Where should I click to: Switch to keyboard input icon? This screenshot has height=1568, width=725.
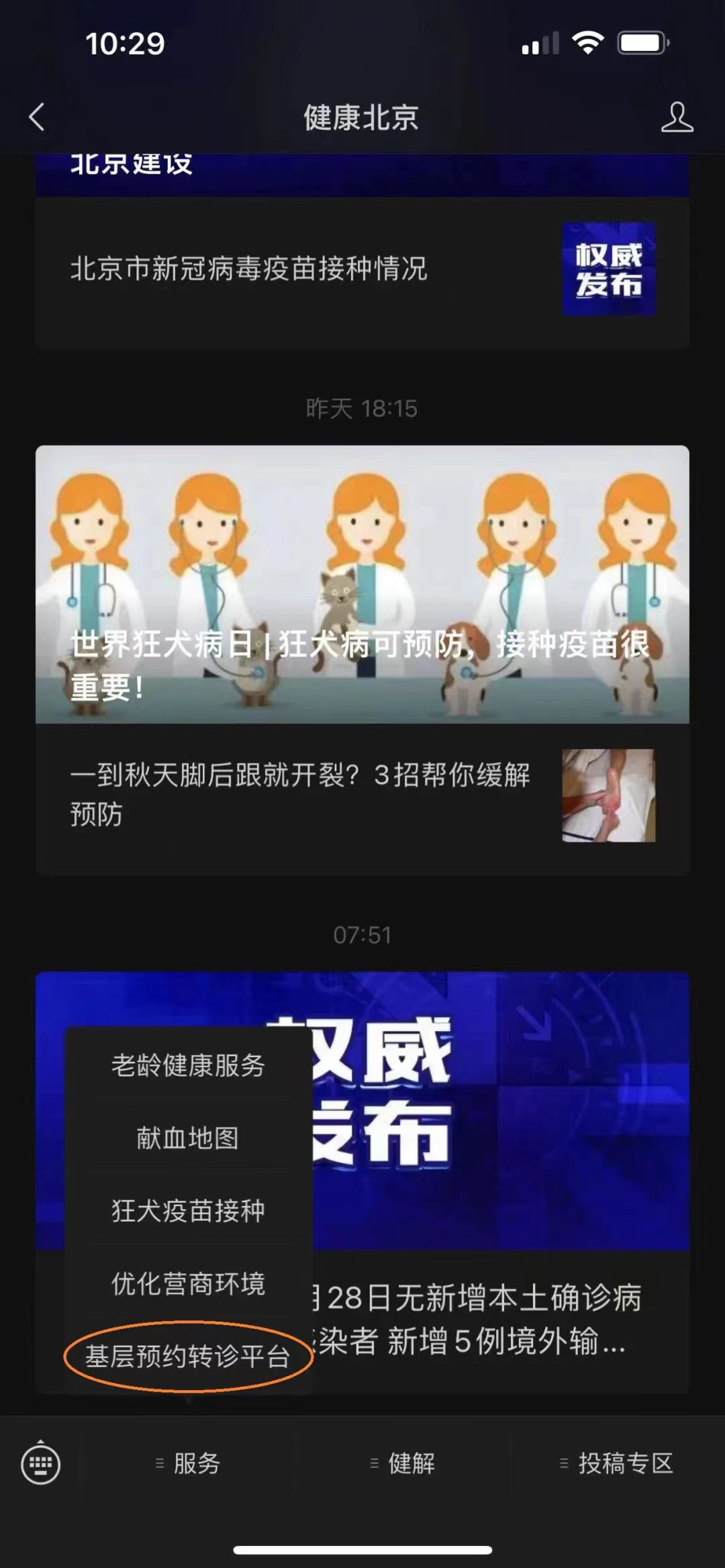tap(40, 1463)
